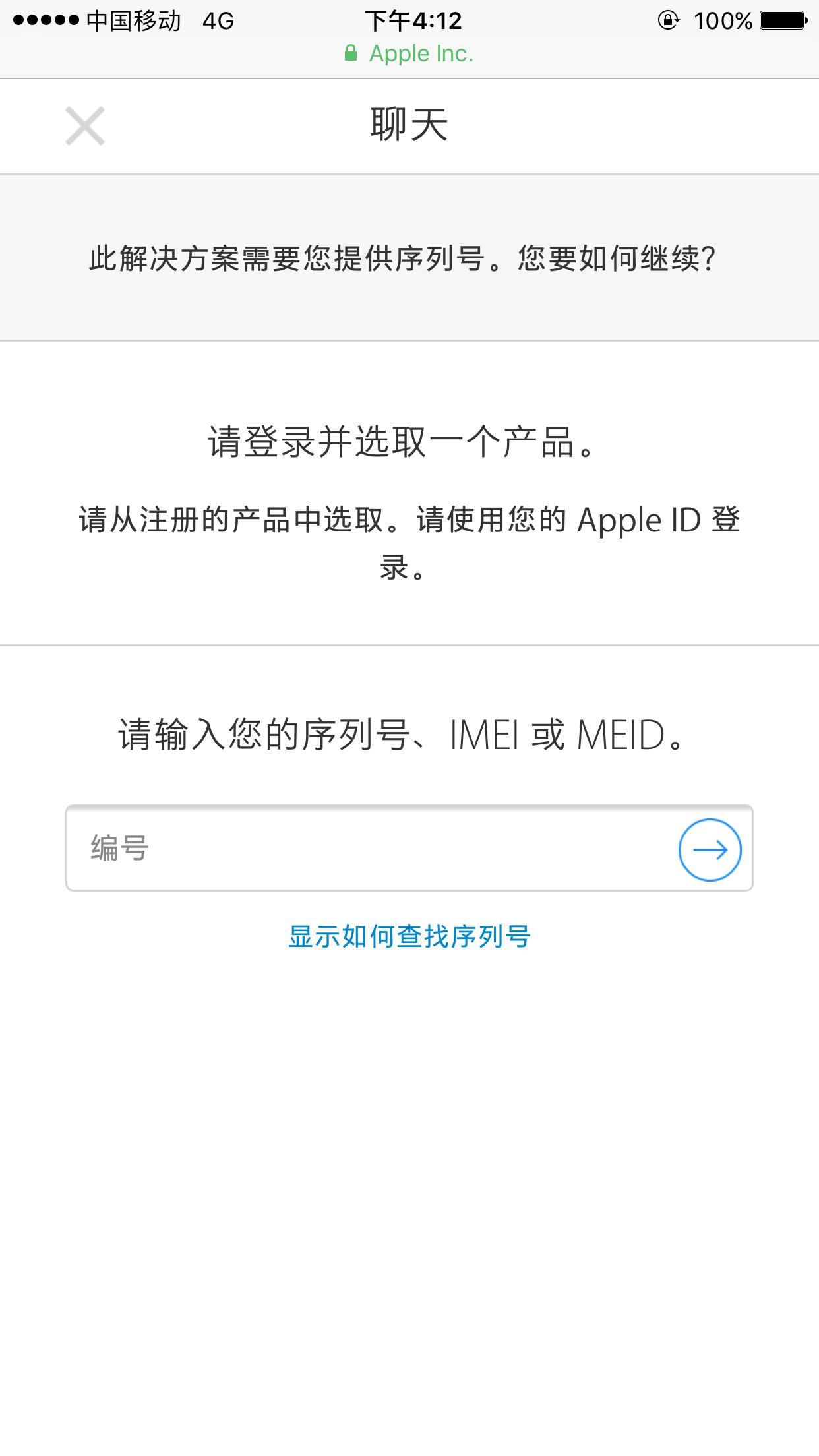This screenshot has width=819, height=1456.
Task: Tap the green lock icon next to Apple Inc.
Action: coord(350,53)
